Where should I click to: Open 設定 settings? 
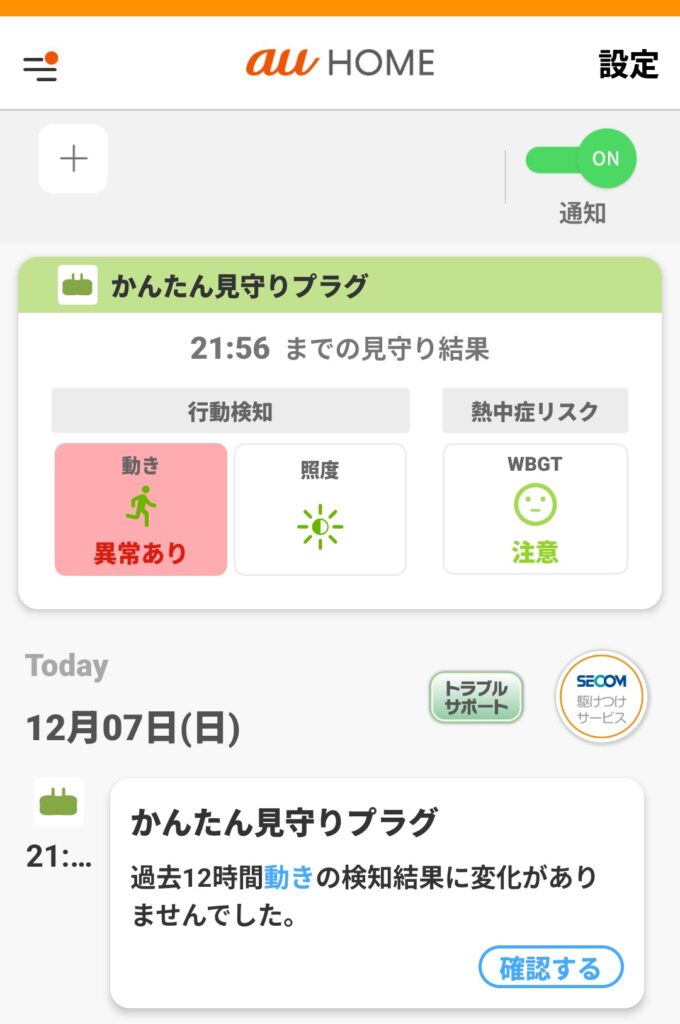[x=628, y=64]
